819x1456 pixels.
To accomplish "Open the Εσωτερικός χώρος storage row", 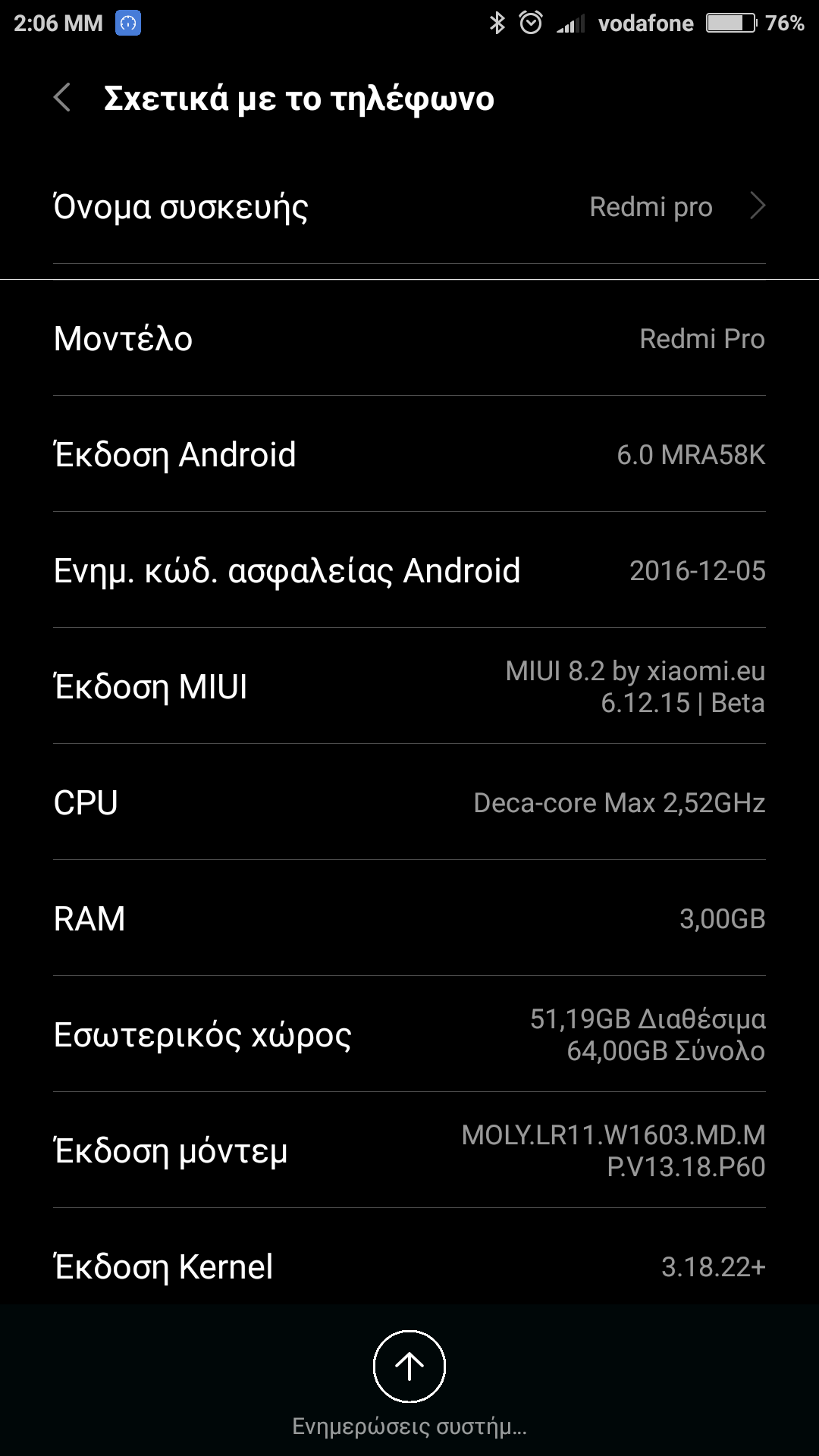I will tap(409, 1034).
